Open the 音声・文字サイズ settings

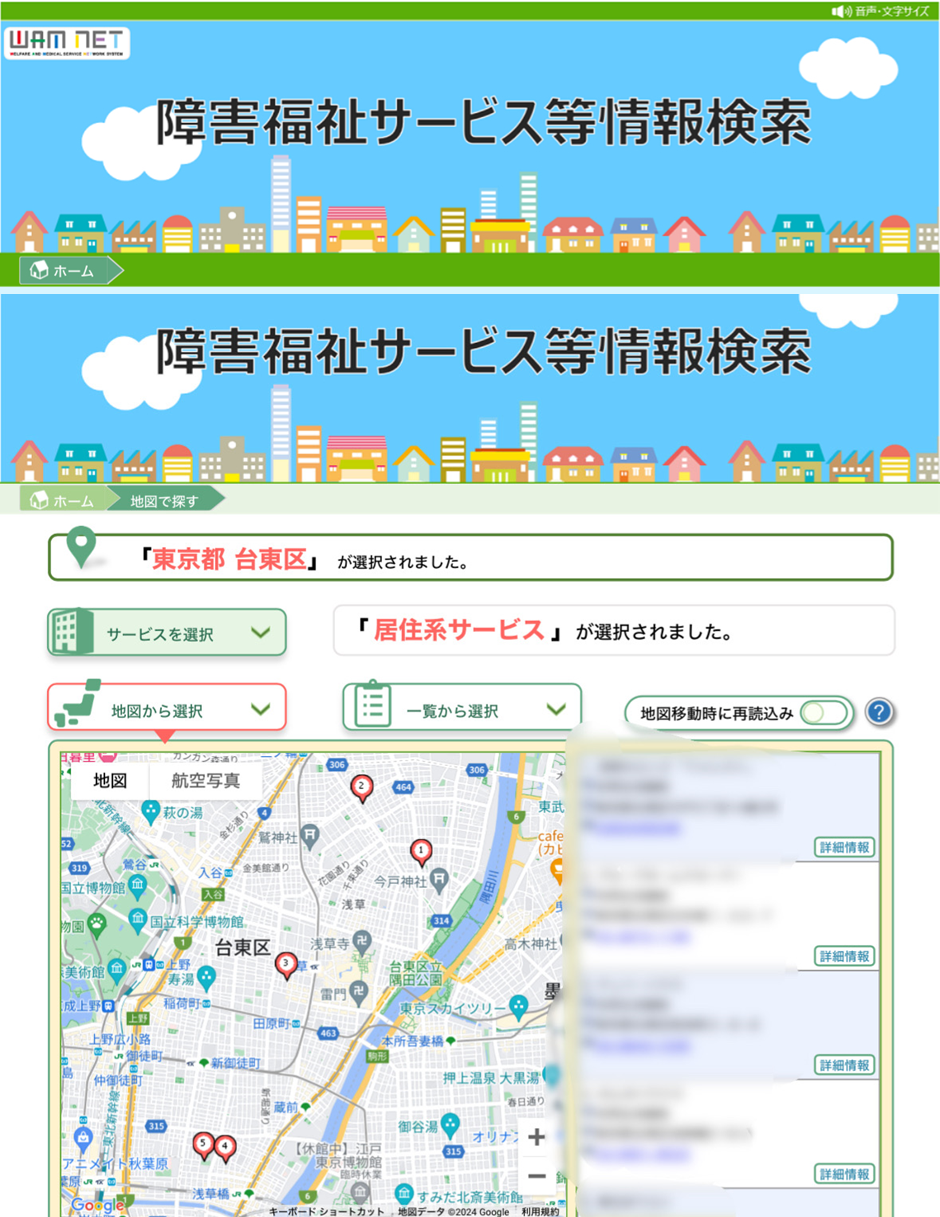tap(880, 10)
